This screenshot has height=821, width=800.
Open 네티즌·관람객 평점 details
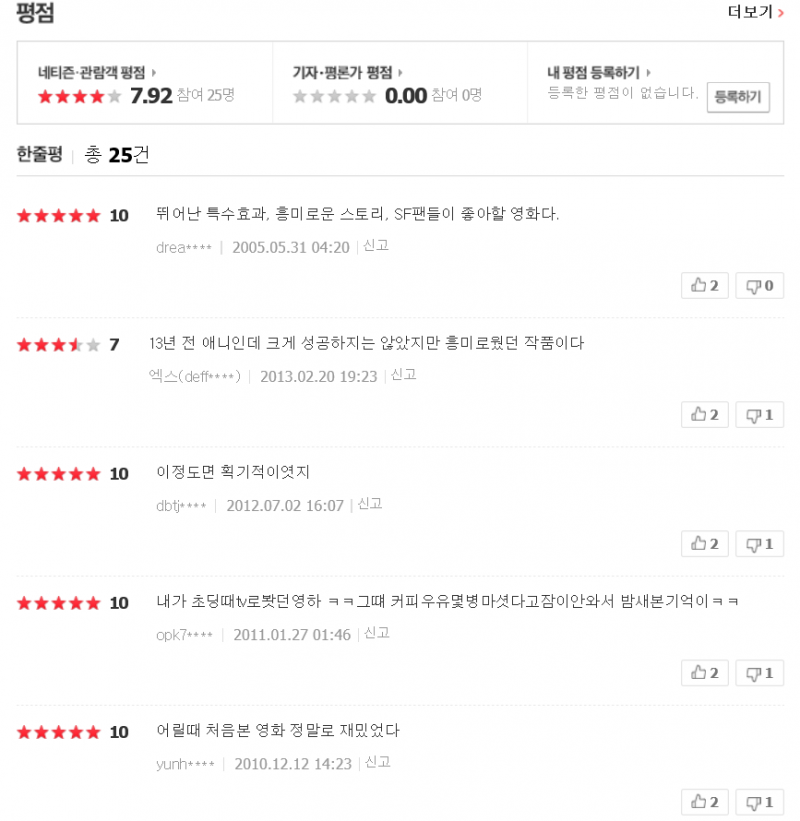(96, 72)
